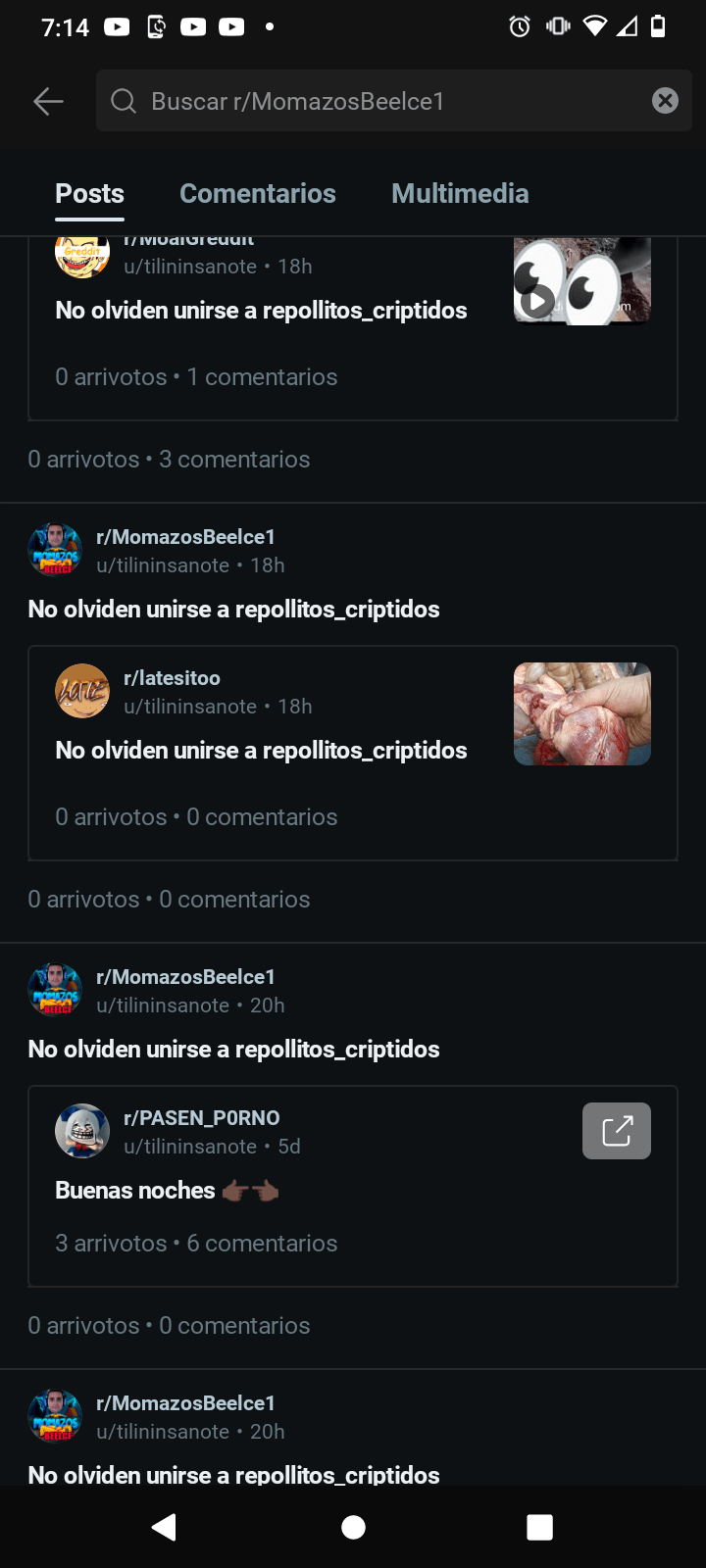The height and width of the screenshot is (1568, 706).
Task: Open the r/PASEN_P0RNO community link
Action: click(x=201, y=1118)
